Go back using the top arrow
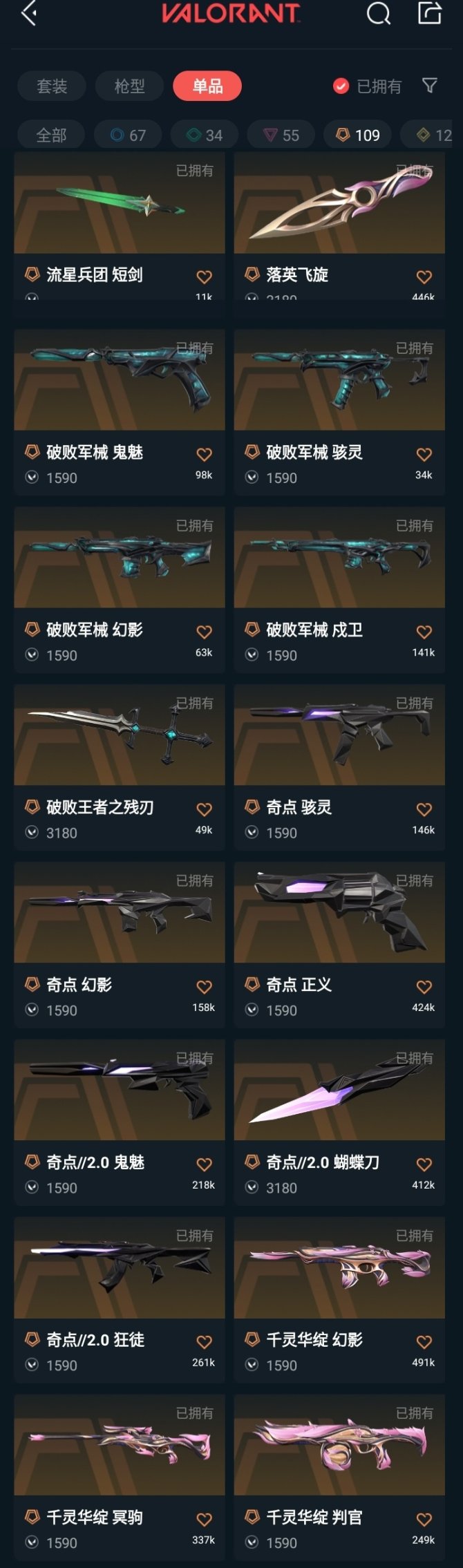463x1568 pixels. [x=29, y=13]
